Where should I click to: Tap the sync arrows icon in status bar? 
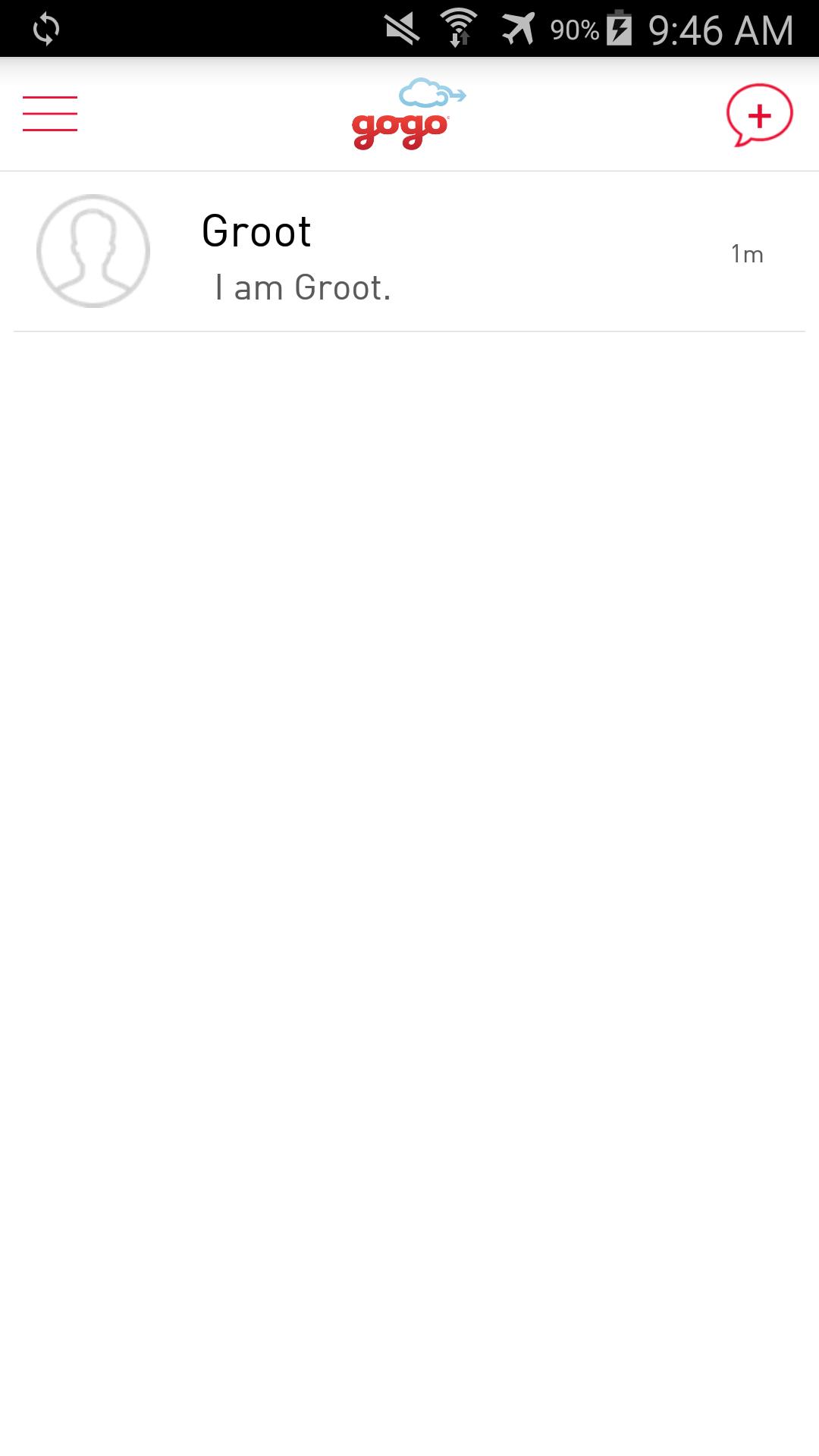click(x=45, y=29)
